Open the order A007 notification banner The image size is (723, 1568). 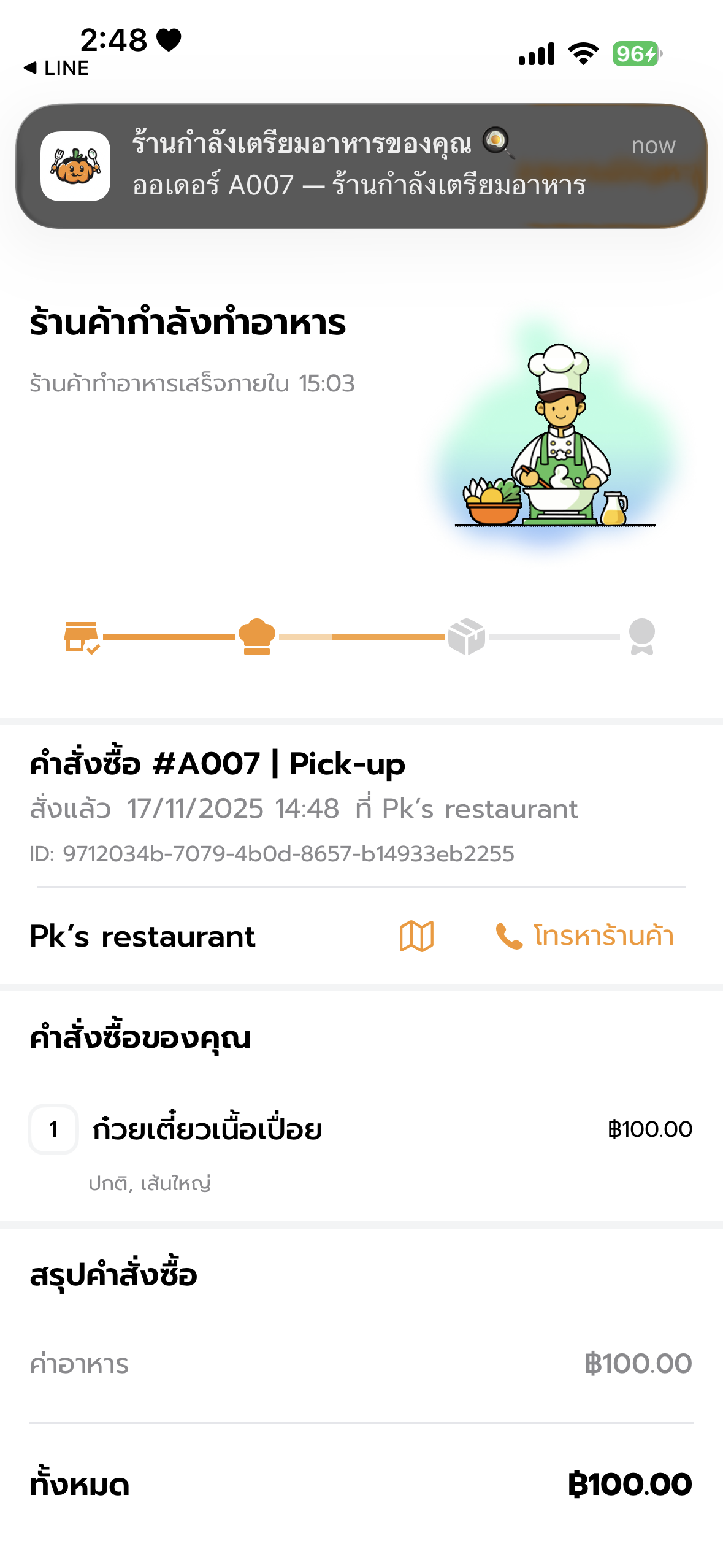pyautogui.click(x=361, y=166)
